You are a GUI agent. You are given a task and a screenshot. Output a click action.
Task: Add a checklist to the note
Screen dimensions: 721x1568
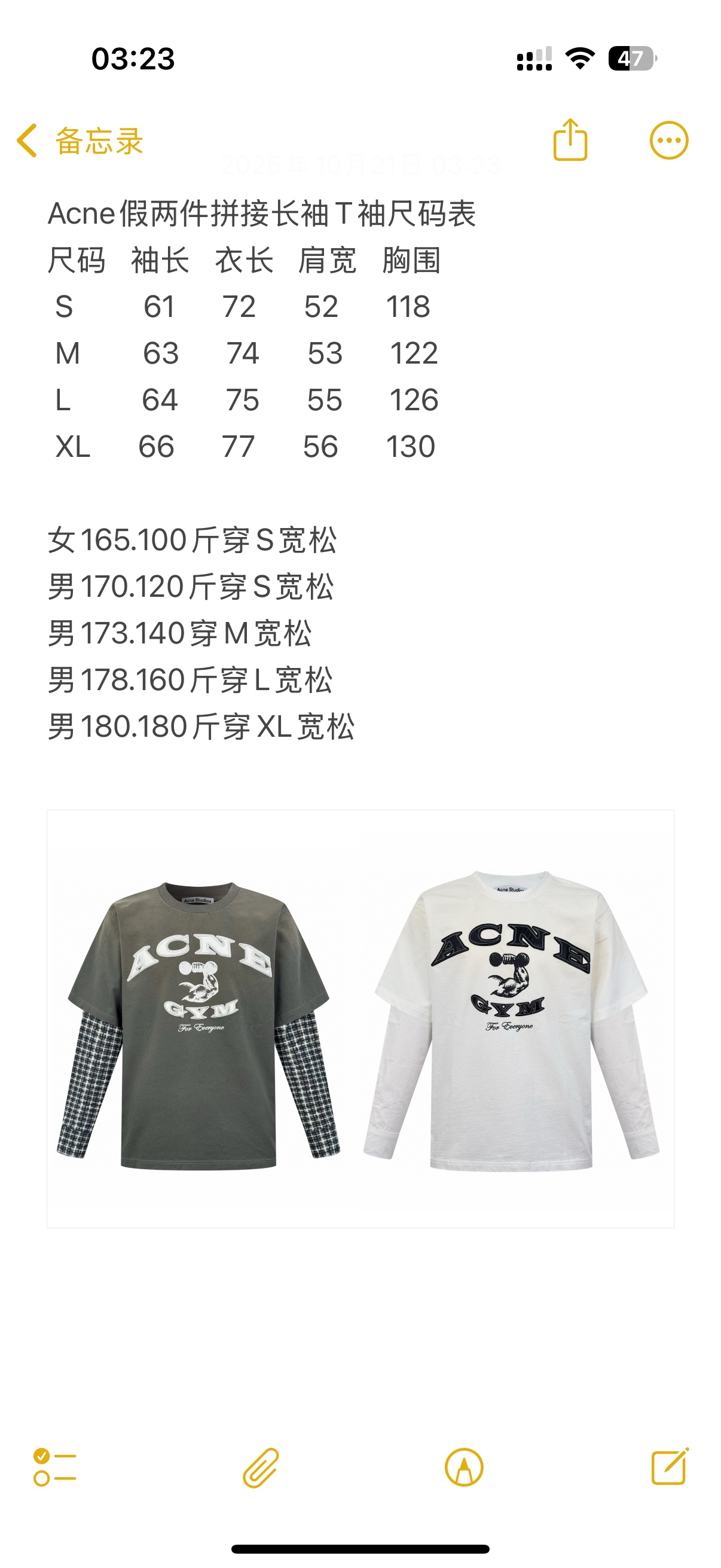(55, 1468)
